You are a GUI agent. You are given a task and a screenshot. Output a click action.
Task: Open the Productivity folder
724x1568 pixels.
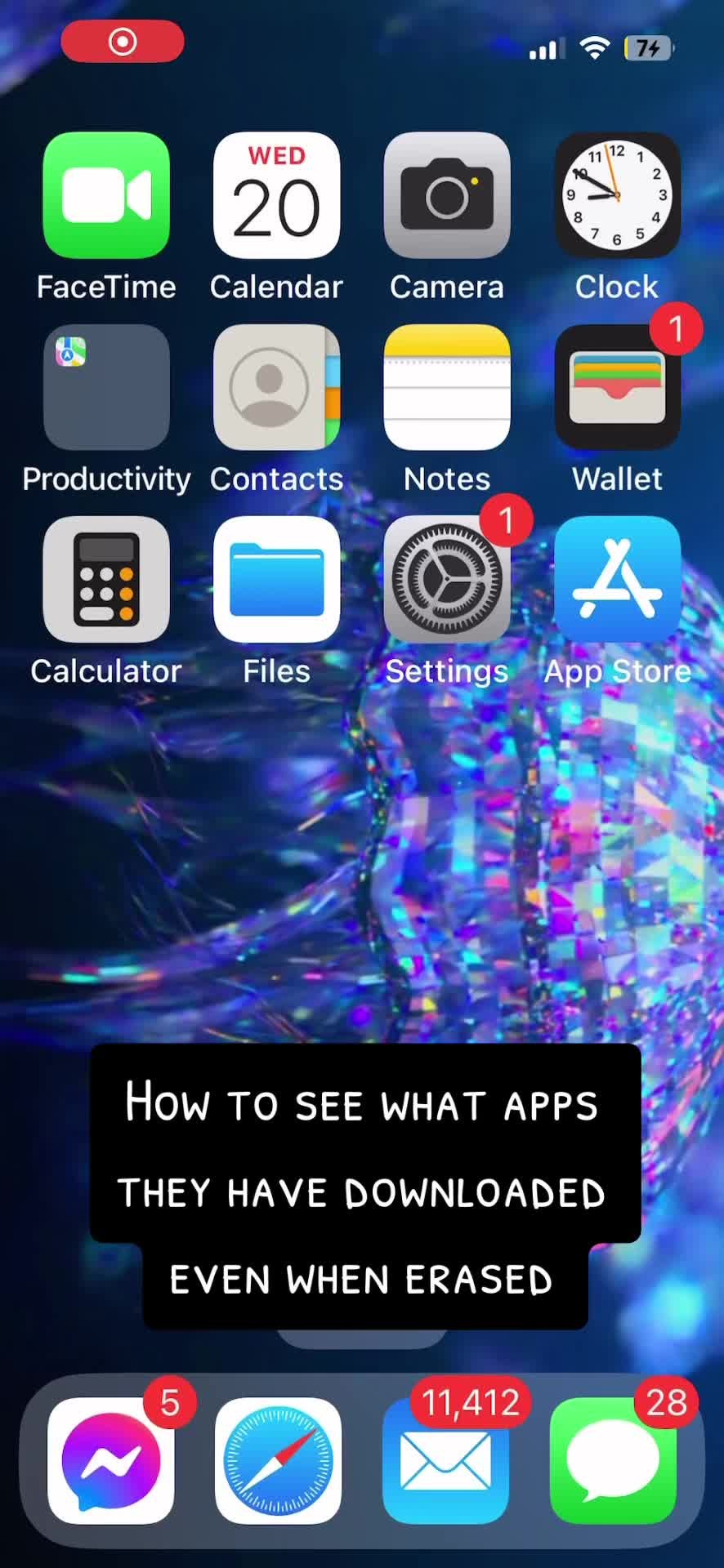coord(106,387)
